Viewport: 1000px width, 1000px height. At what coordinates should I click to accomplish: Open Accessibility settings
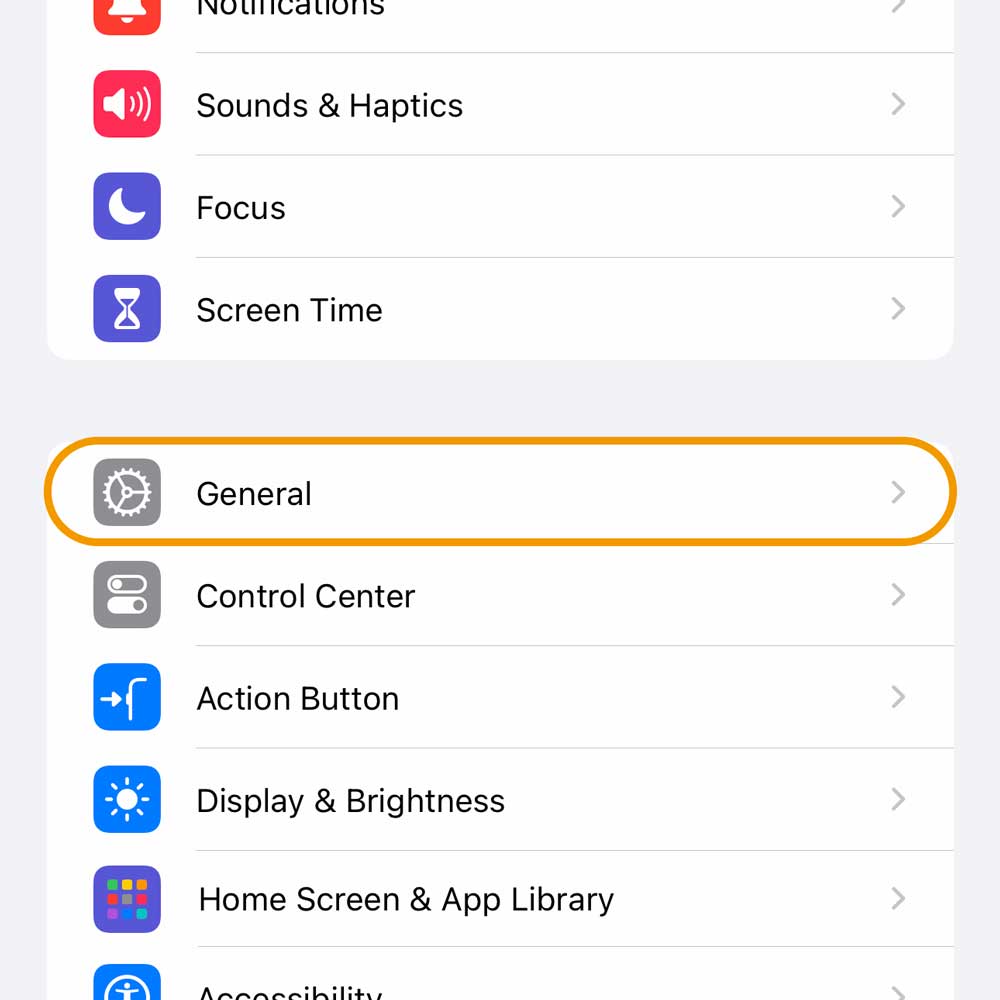click(x=500, y=988)
